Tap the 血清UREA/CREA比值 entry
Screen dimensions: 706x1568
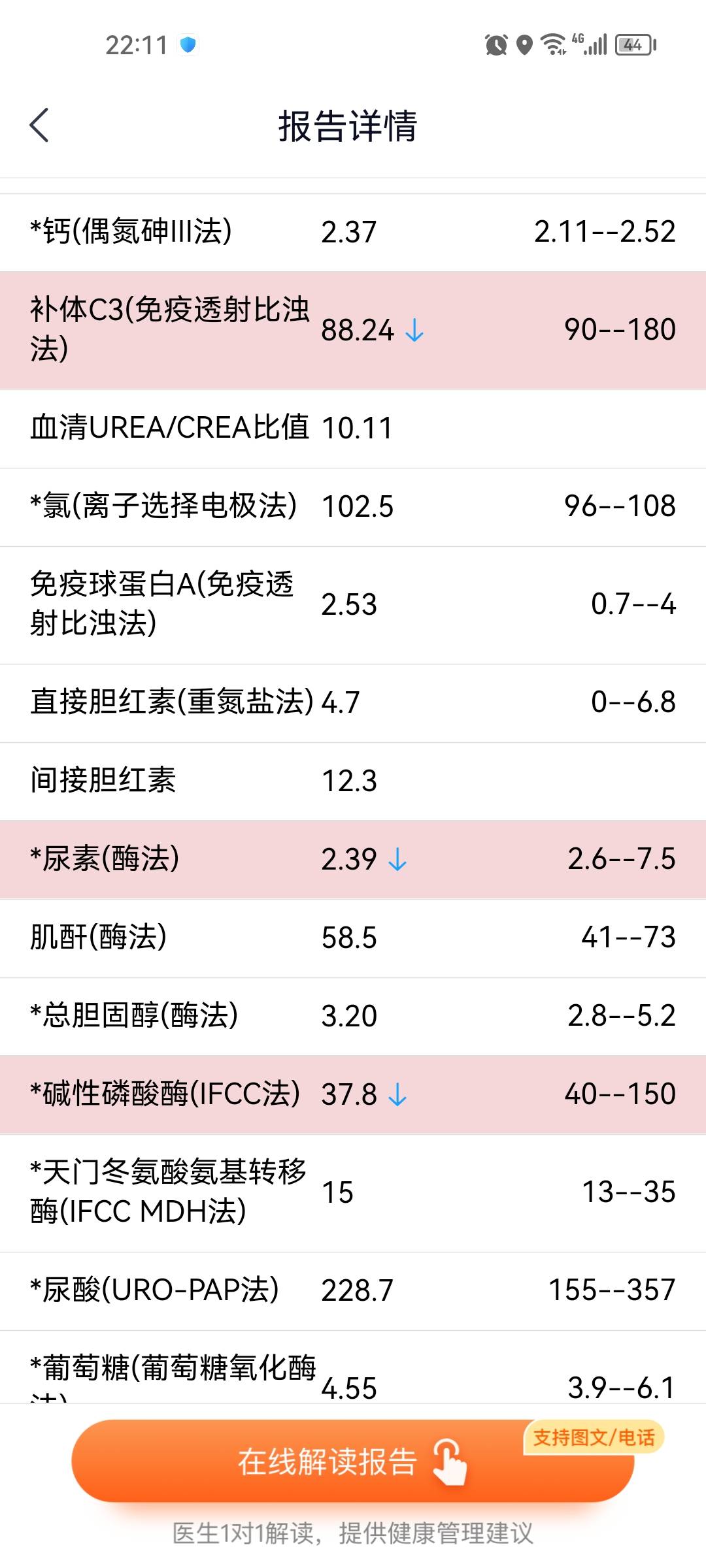coord(353,428)
